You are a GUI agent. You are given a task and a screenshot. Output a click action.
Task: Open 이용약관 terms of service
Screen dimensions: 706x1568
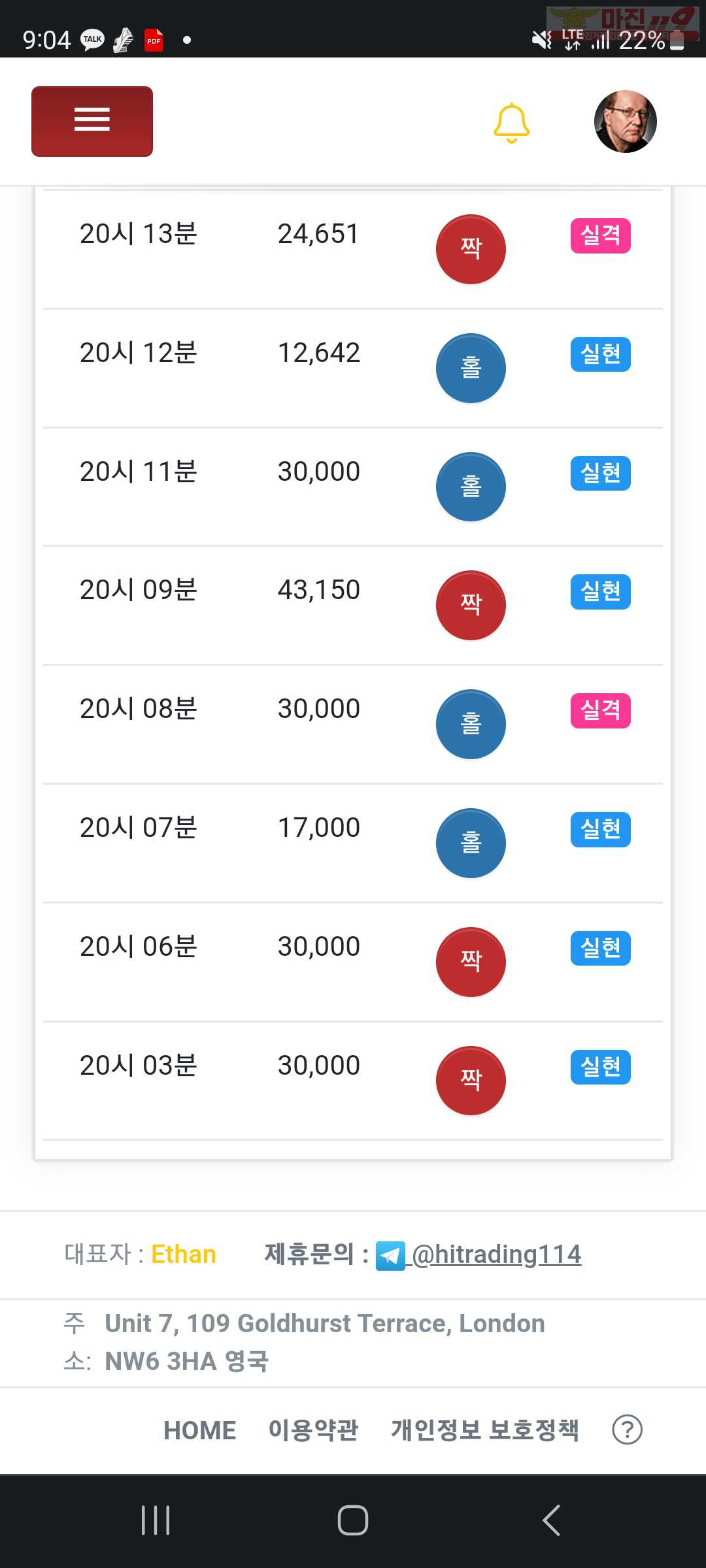tap(314, 1430)
